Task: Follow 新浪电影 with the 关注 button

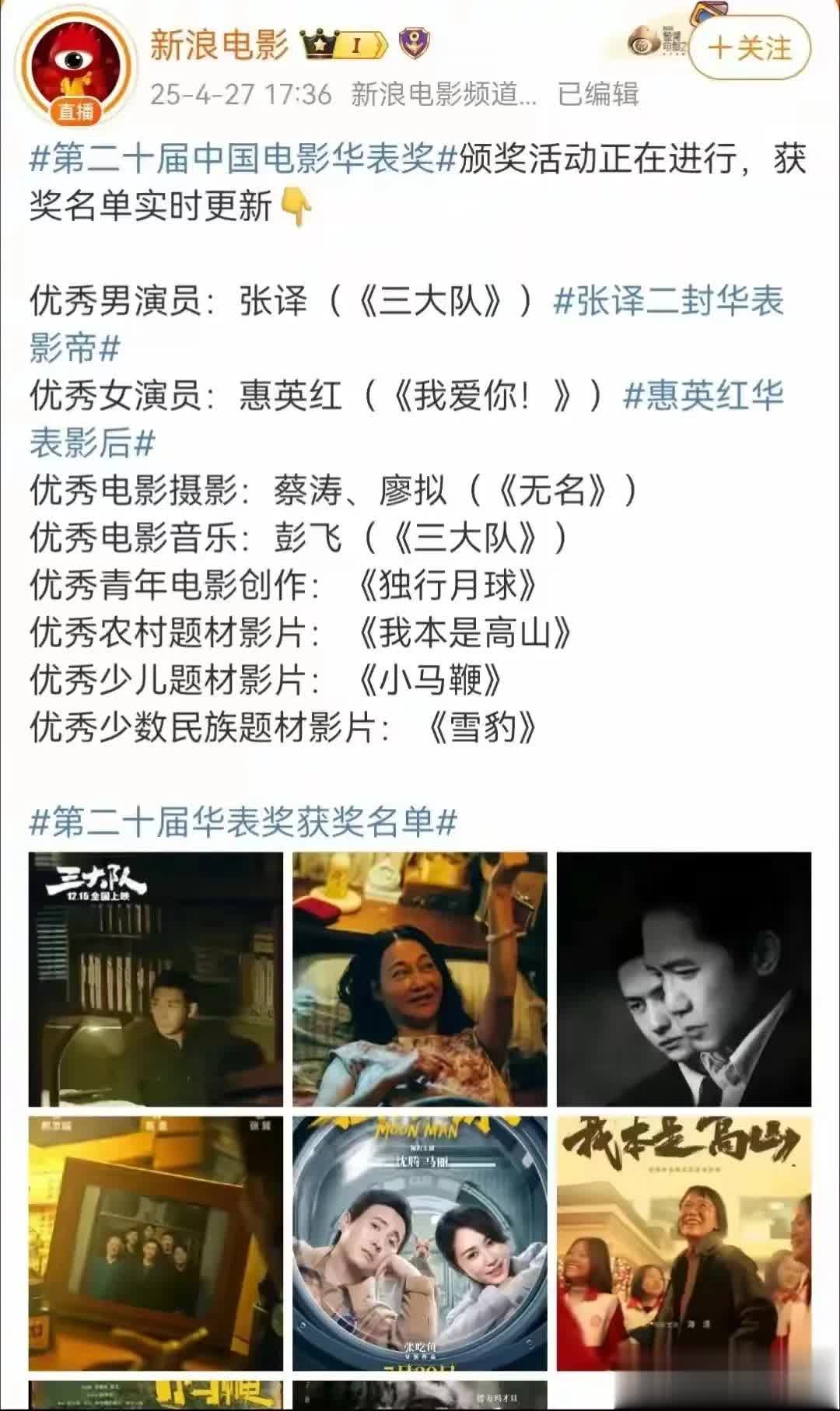Action: tap(749, 48)
